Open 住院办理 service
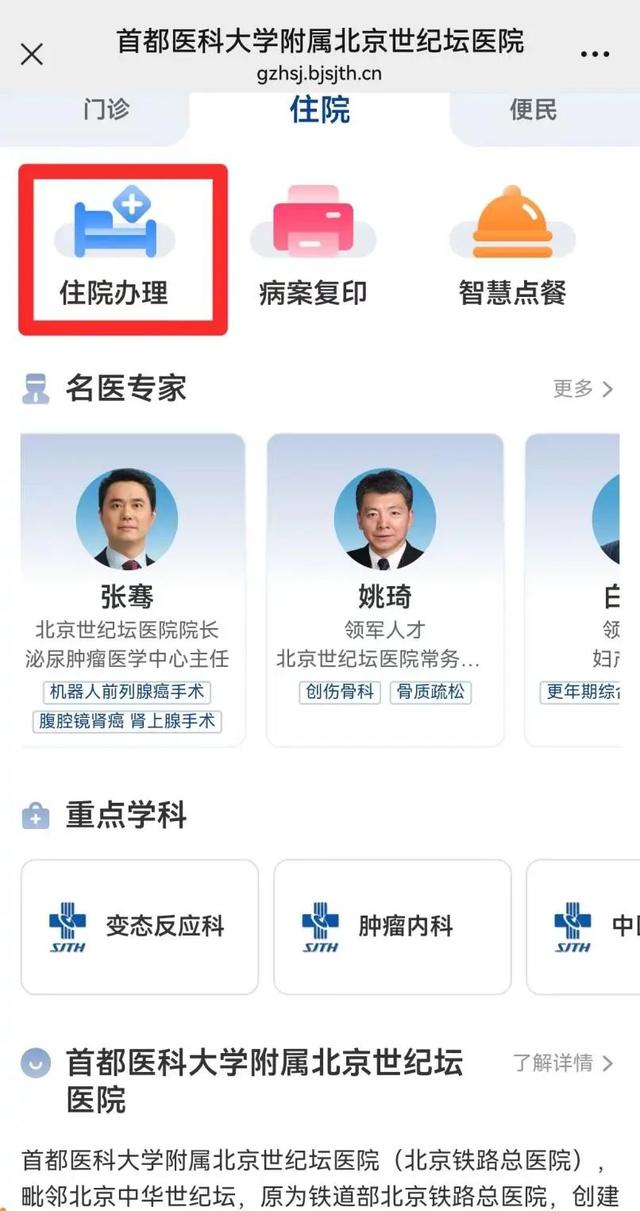640x1211 pixels. click(x=113, y=248)
